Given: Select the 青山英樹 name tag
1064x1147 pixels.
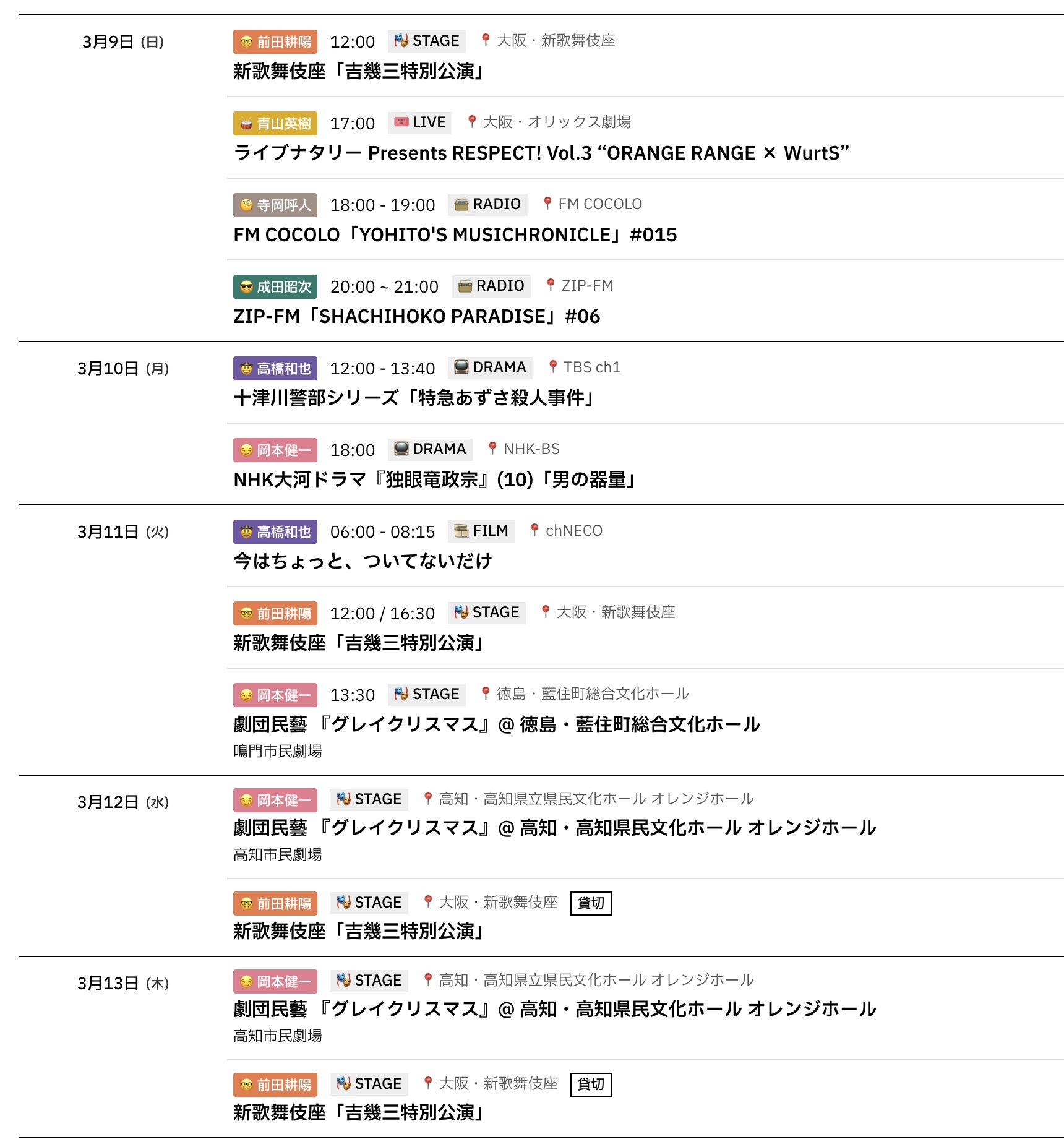Looking at the screenshot, I should pos(275,123).
